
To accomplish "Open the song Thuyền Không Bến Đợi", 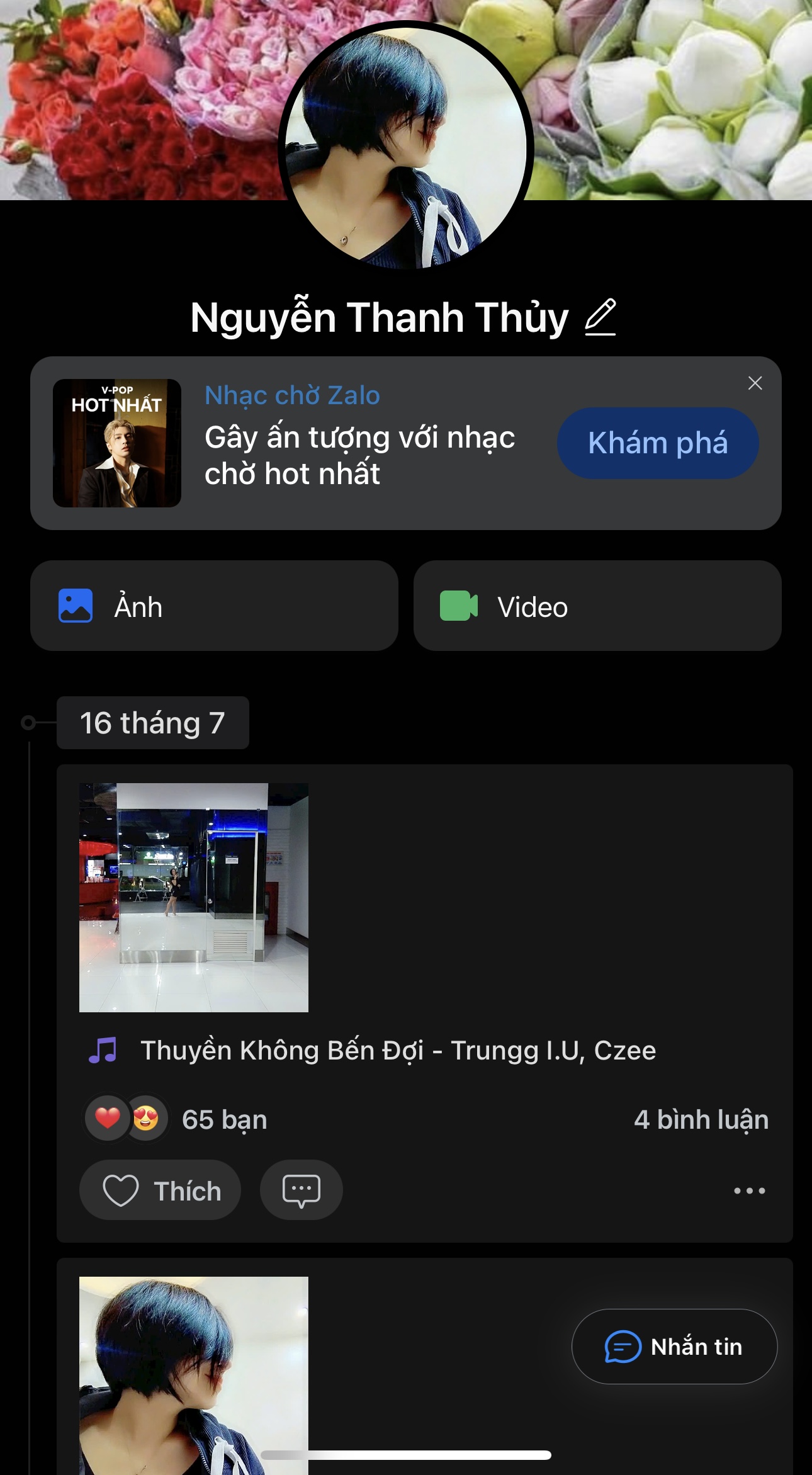I will click(398, 1050).
